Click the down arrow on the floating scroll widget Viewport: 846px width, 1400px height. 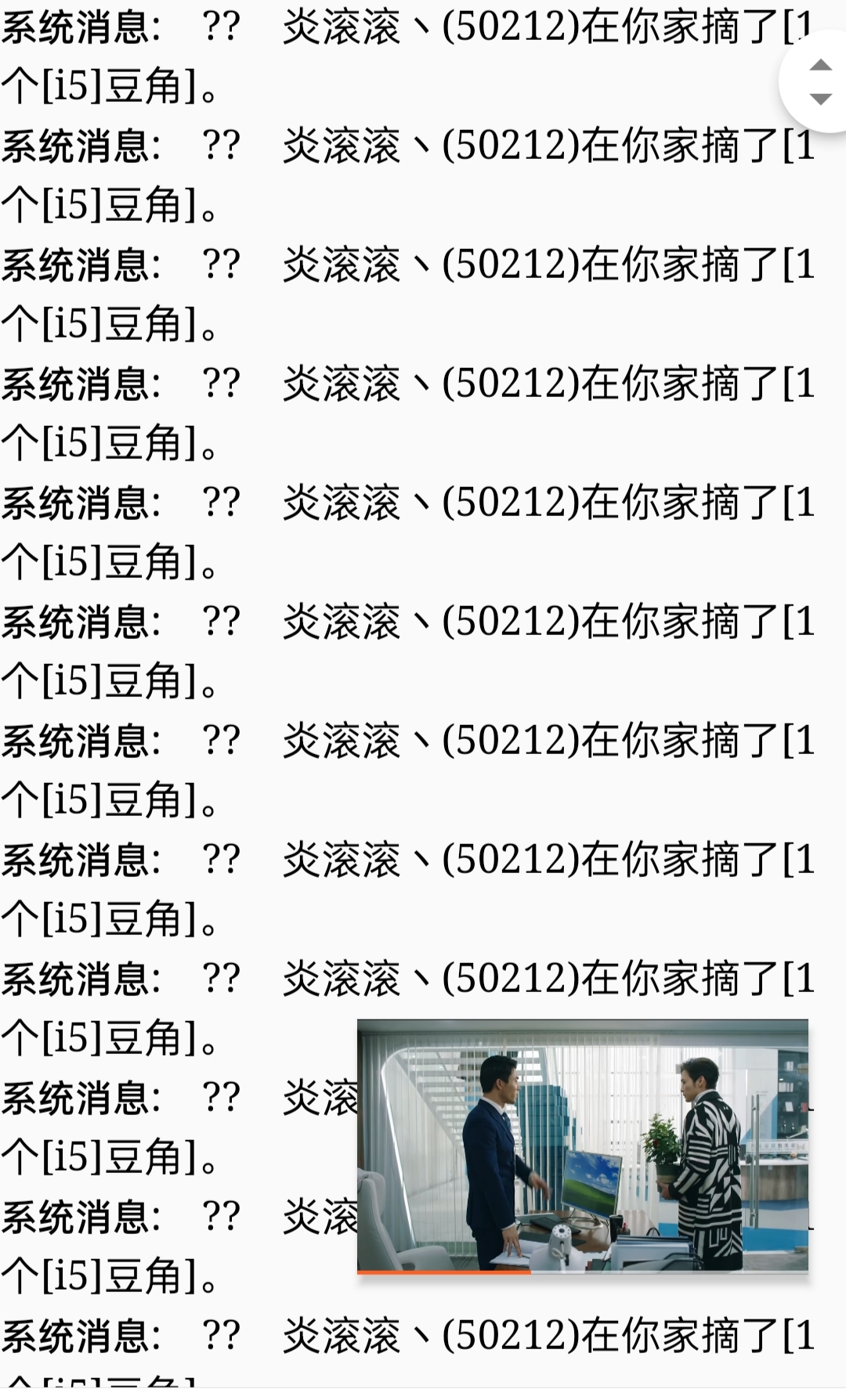(818, 100)
